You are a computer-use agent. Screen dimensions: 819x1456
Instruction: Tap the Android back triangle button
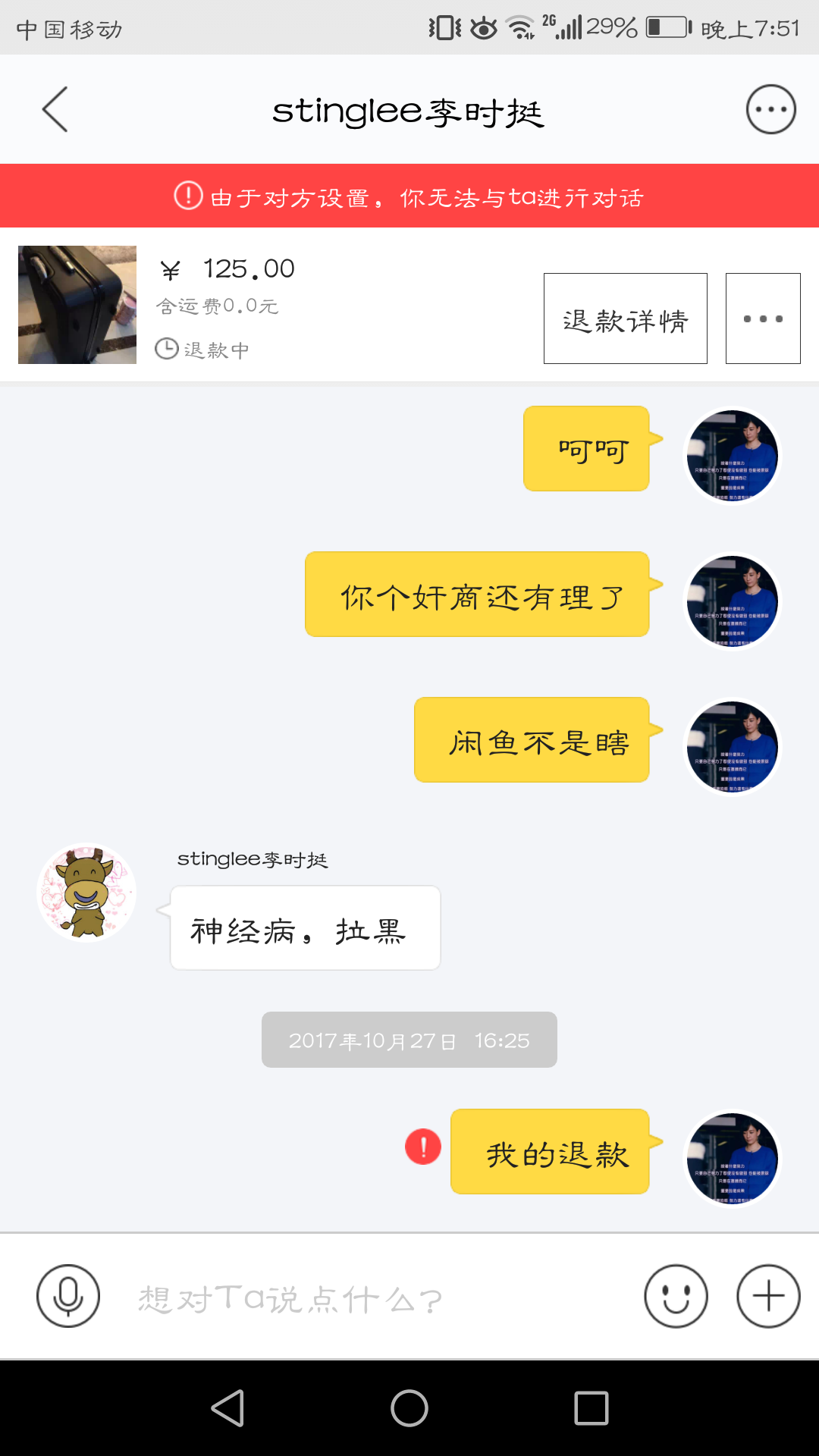tap(227, 1407)
